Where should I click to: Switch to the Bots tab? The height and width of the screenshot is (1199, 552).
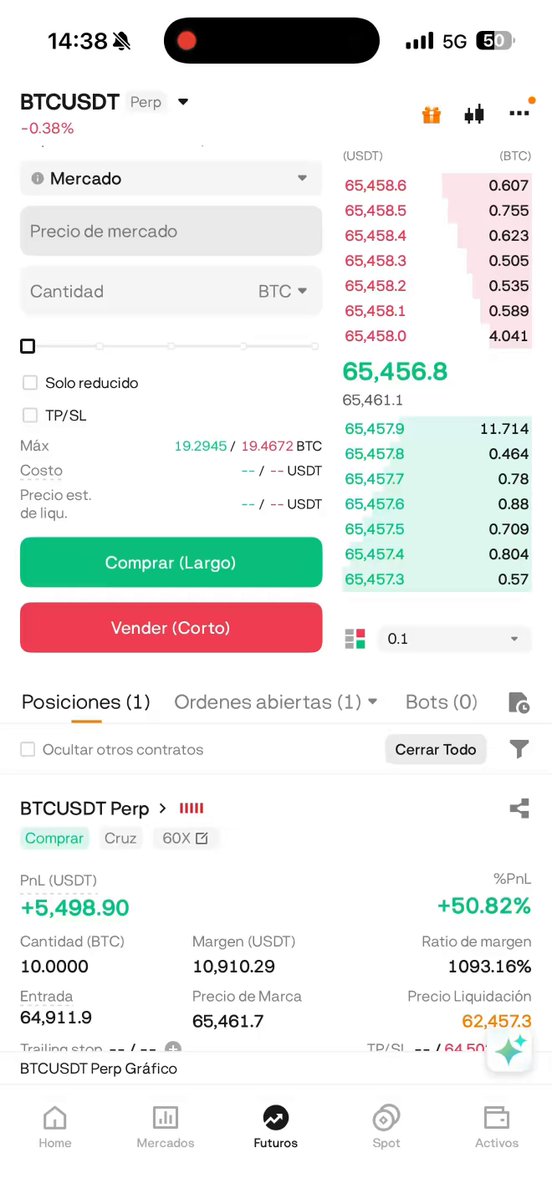click(x=441, y=702)
